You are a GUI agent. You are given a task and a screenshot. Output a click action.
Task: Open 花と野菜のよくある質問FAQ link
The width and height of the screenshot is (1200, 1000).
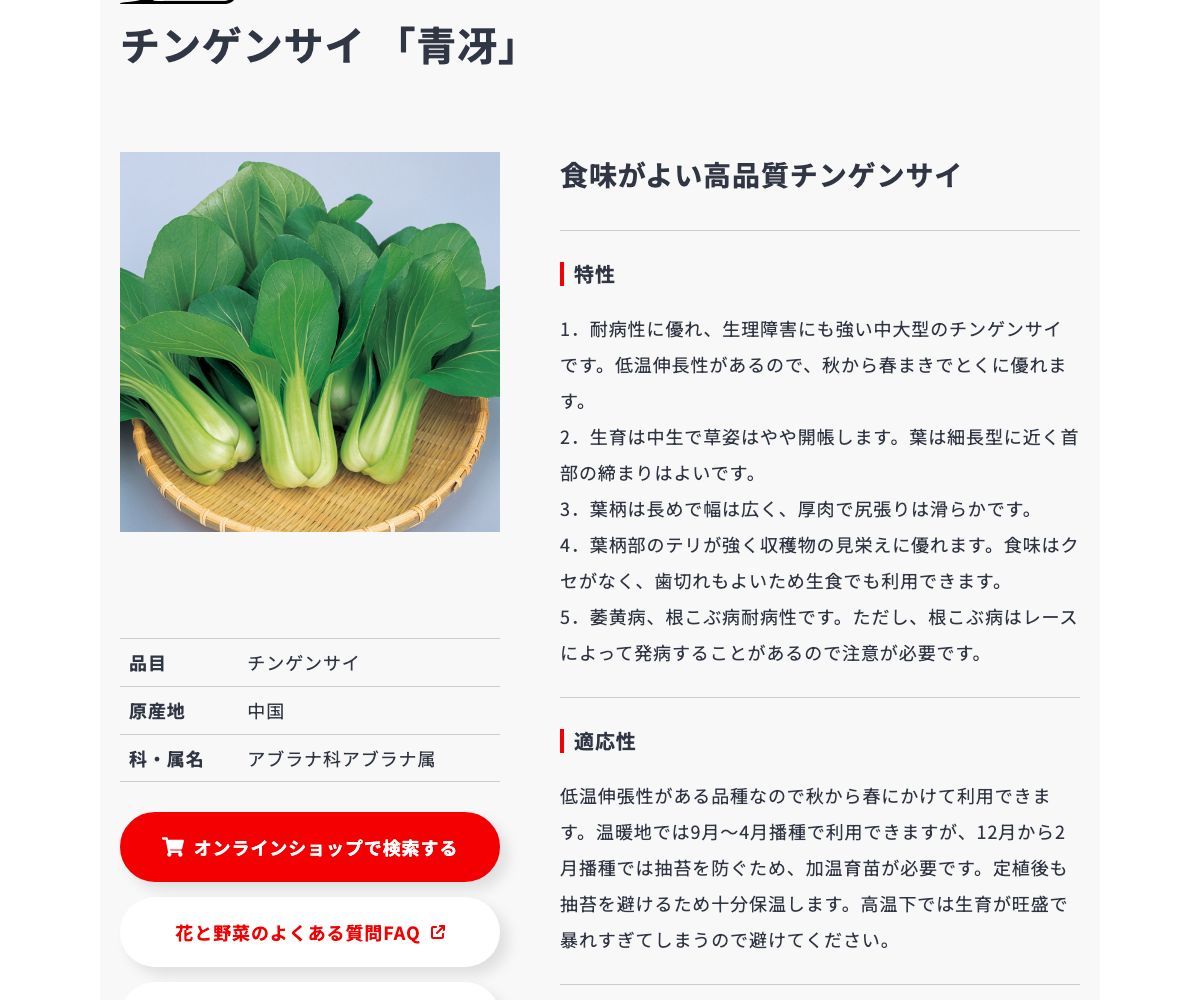click(310, 932)
